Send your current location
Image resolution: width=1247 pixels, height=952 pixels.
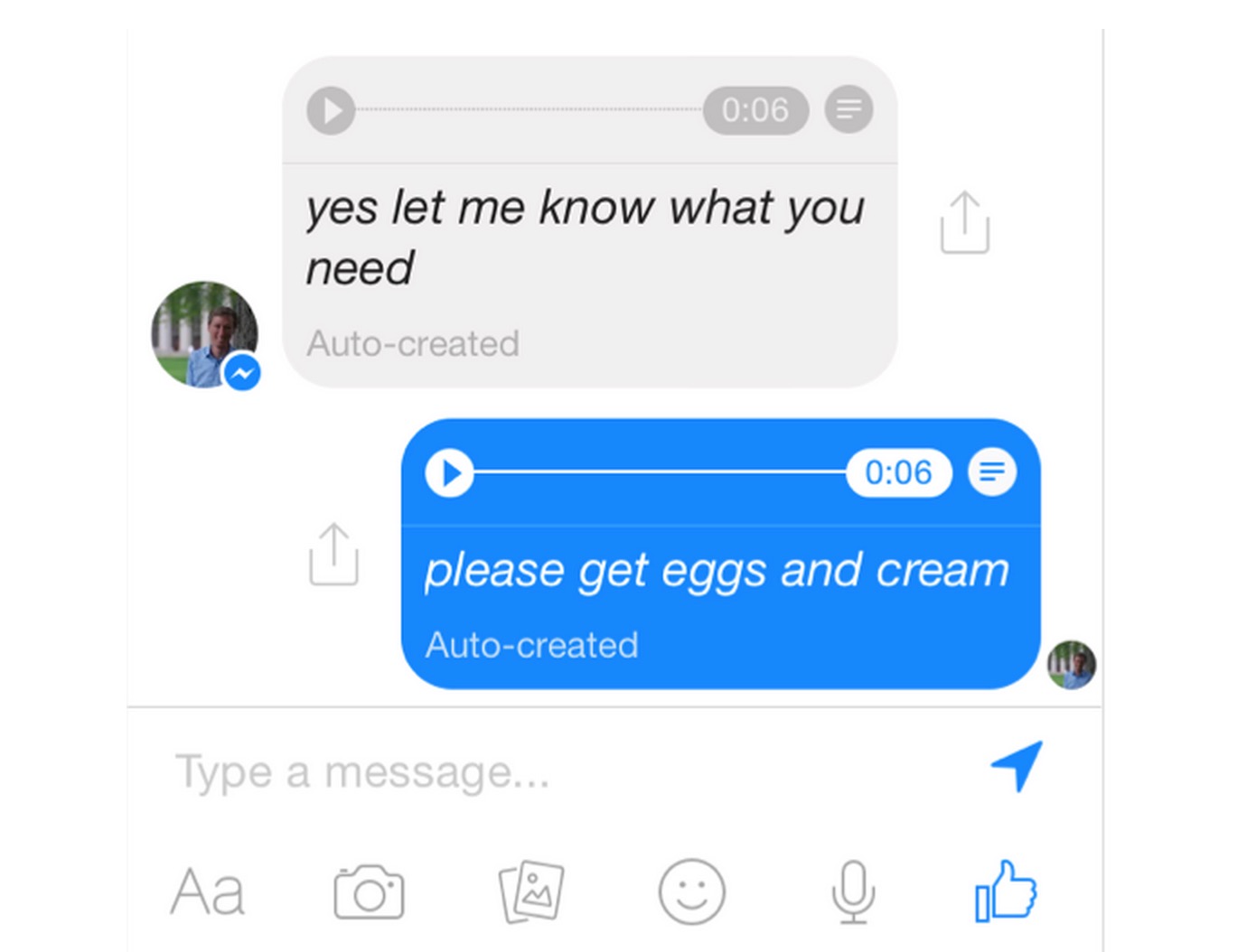pyautogui.click(x=1017, y=765)
